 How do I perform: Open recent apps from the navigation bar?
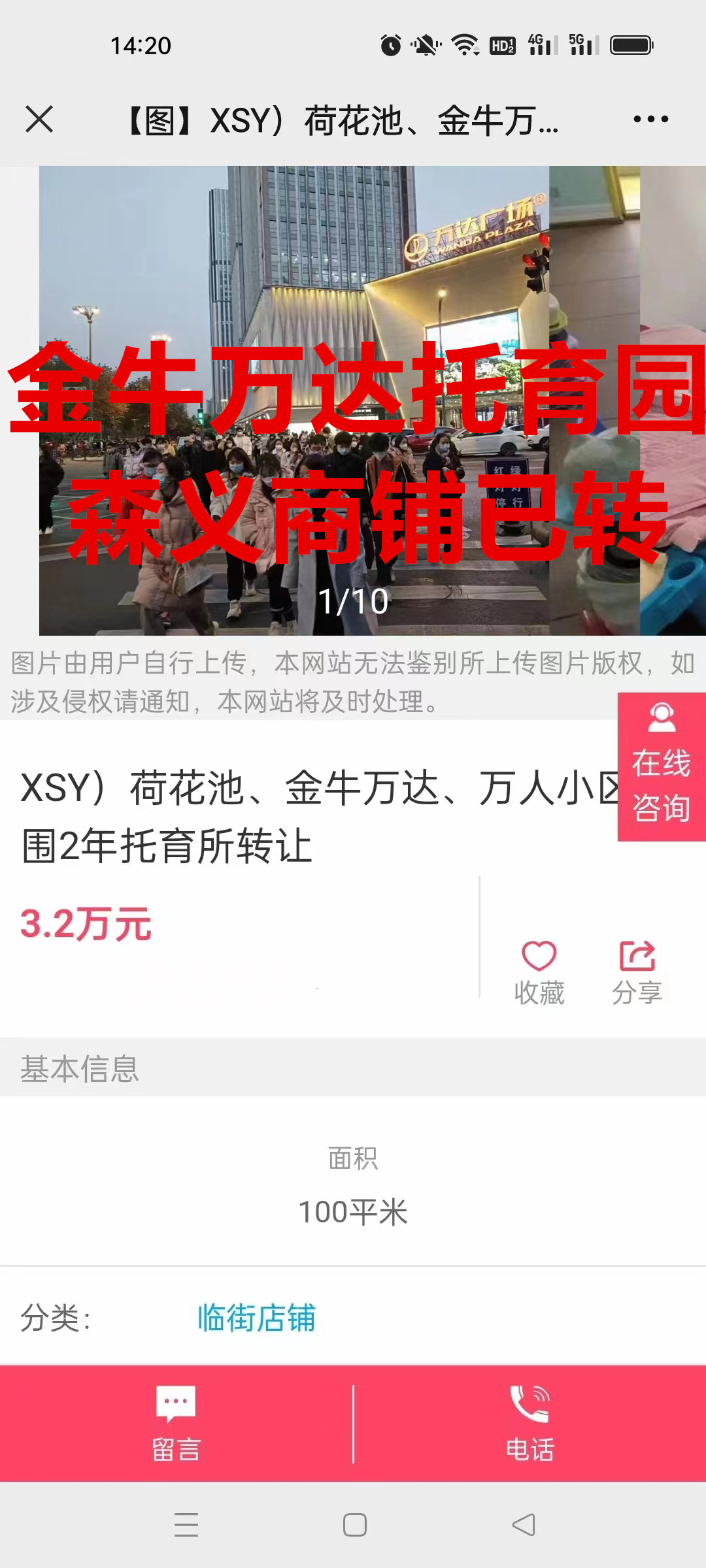186,1525
